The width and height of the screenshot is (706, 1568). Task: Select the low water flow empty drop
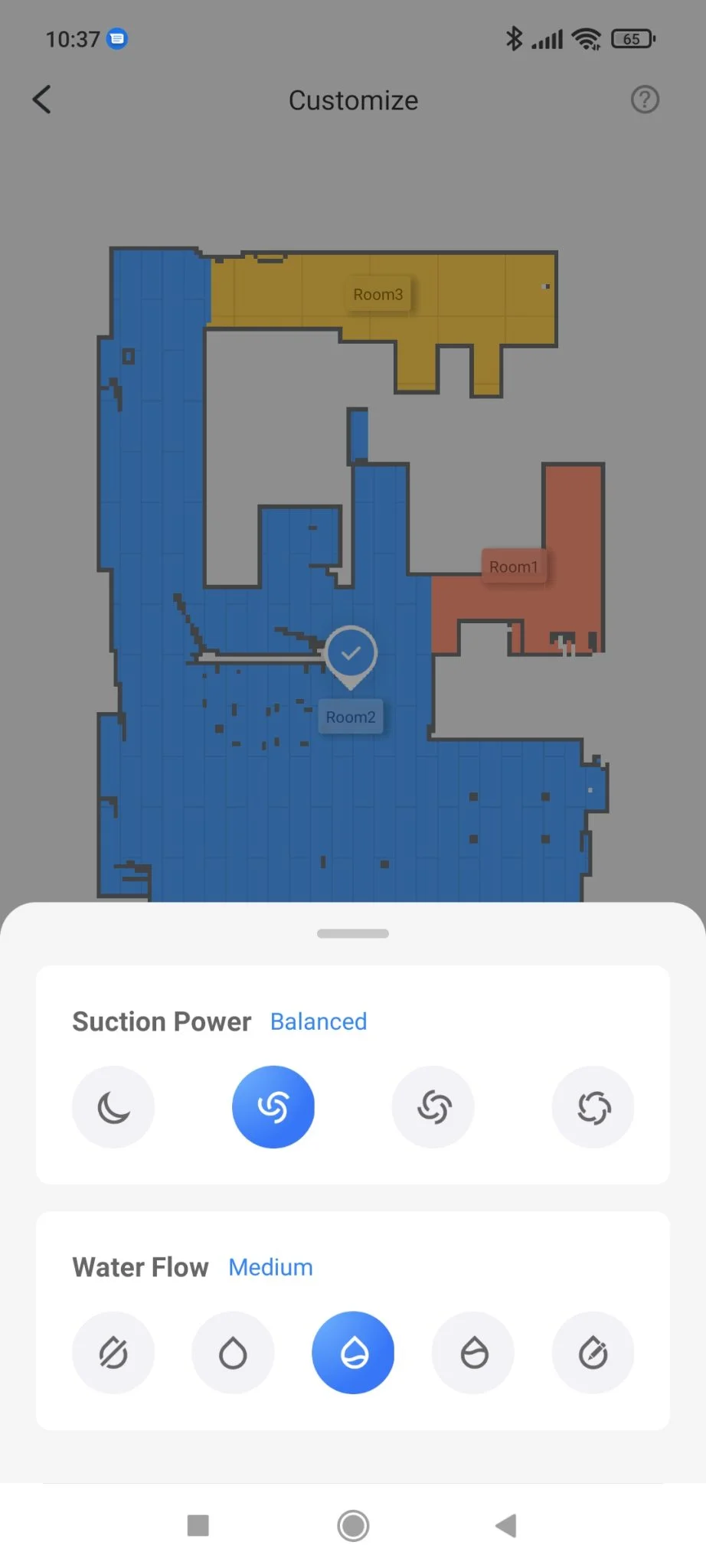click(233, 1353)
